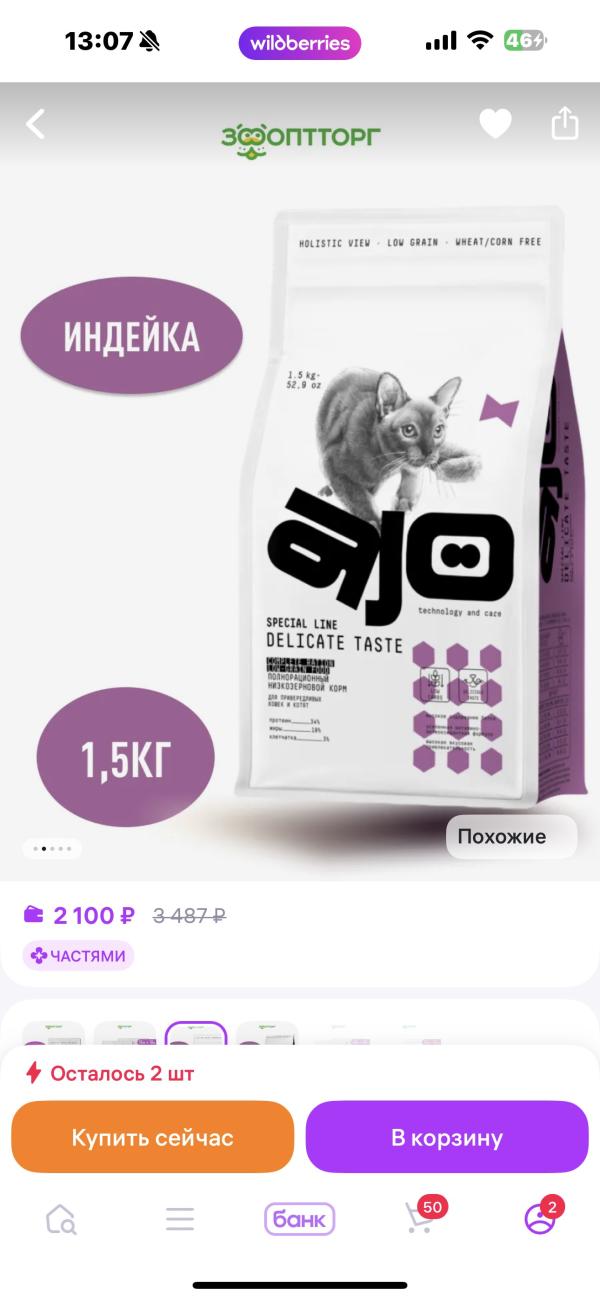
Task: Open the home search tab
Action: (x=61, y=1219)
